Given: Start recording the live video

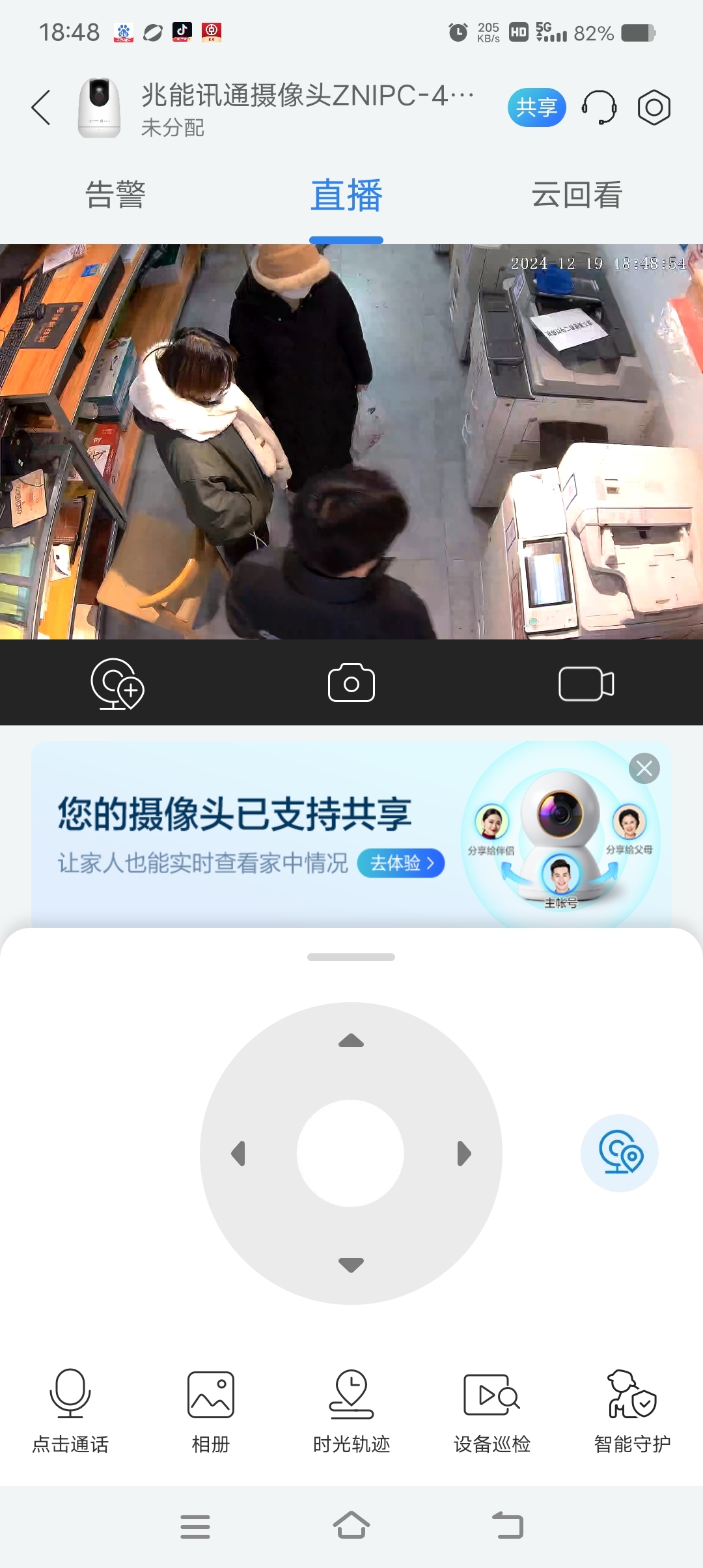Looking at the screenshot, I should click(586, 684).
